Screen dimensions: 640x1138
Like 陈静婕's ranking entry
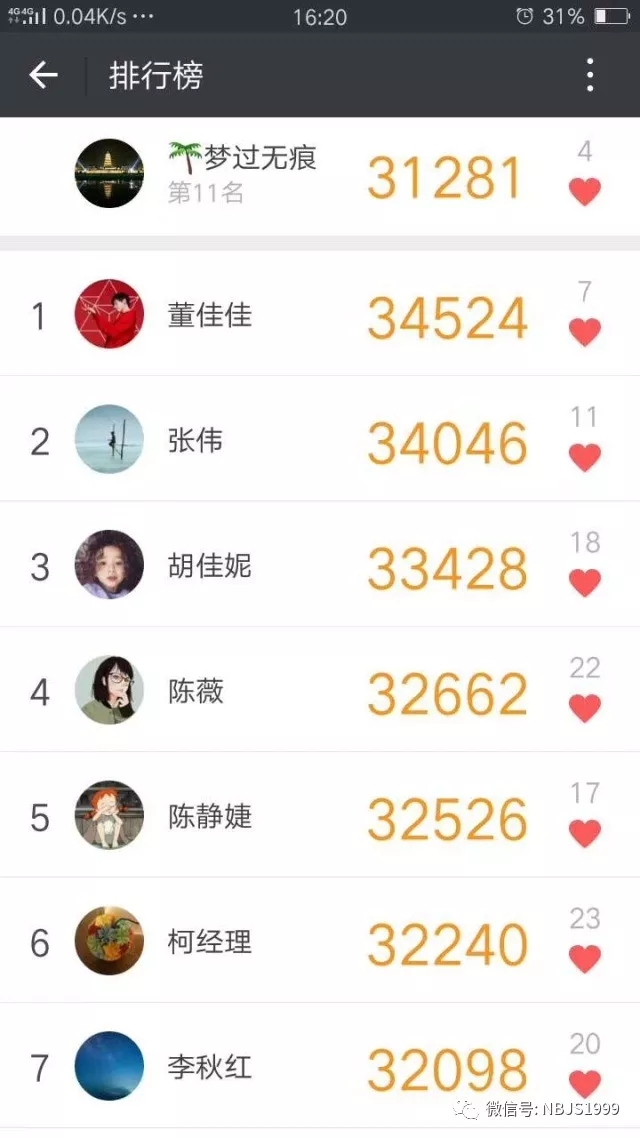(x=585, y=833)
